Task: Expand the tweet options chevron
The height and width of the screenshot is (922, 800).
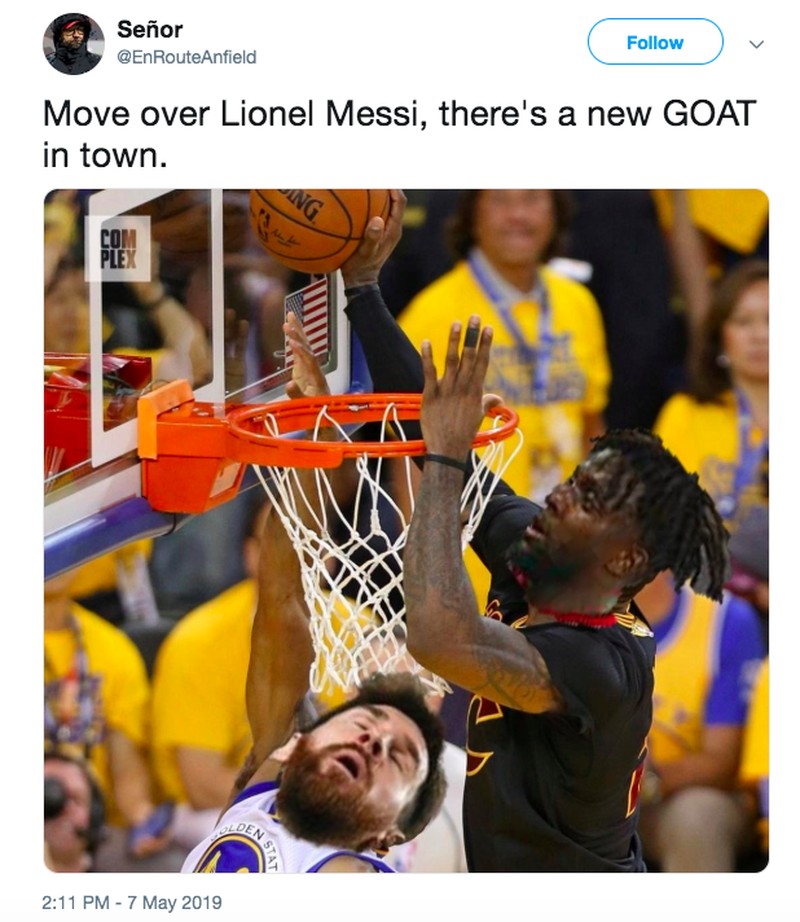Action: coord(756,44)
